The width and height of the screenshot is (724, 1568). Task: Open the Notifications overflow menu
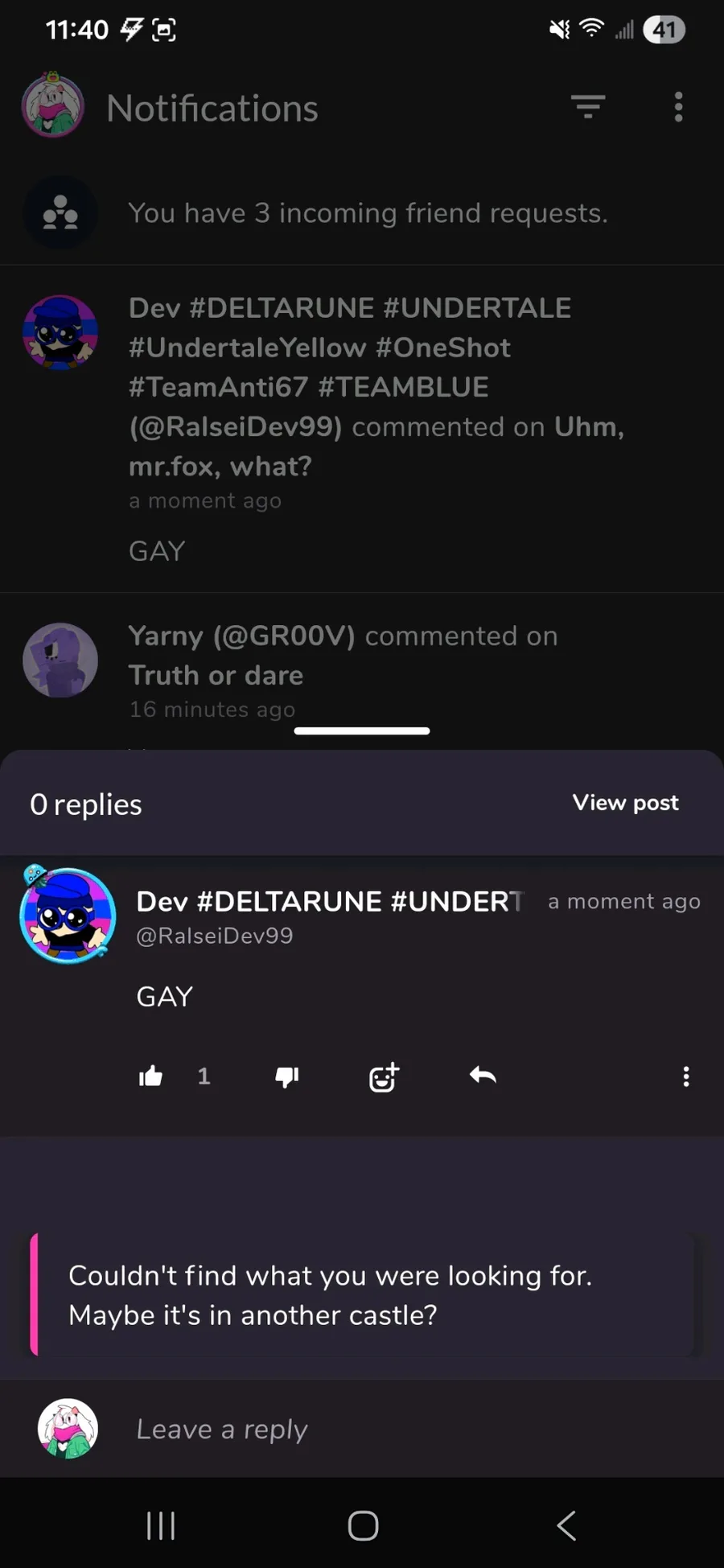tap(678, 106)
